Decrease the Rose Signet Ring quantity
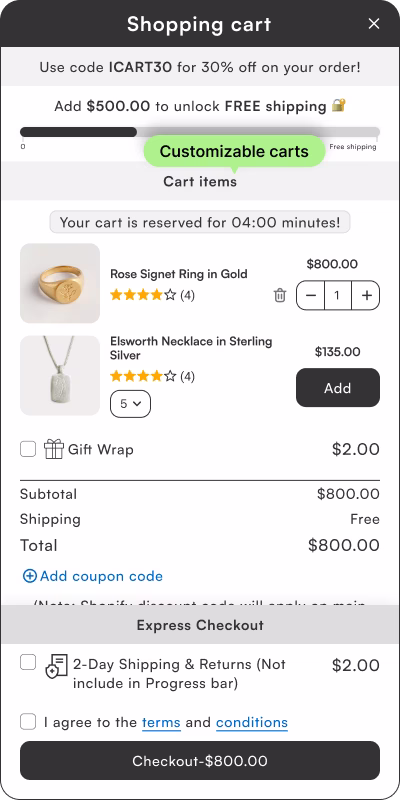 point(311,295)
